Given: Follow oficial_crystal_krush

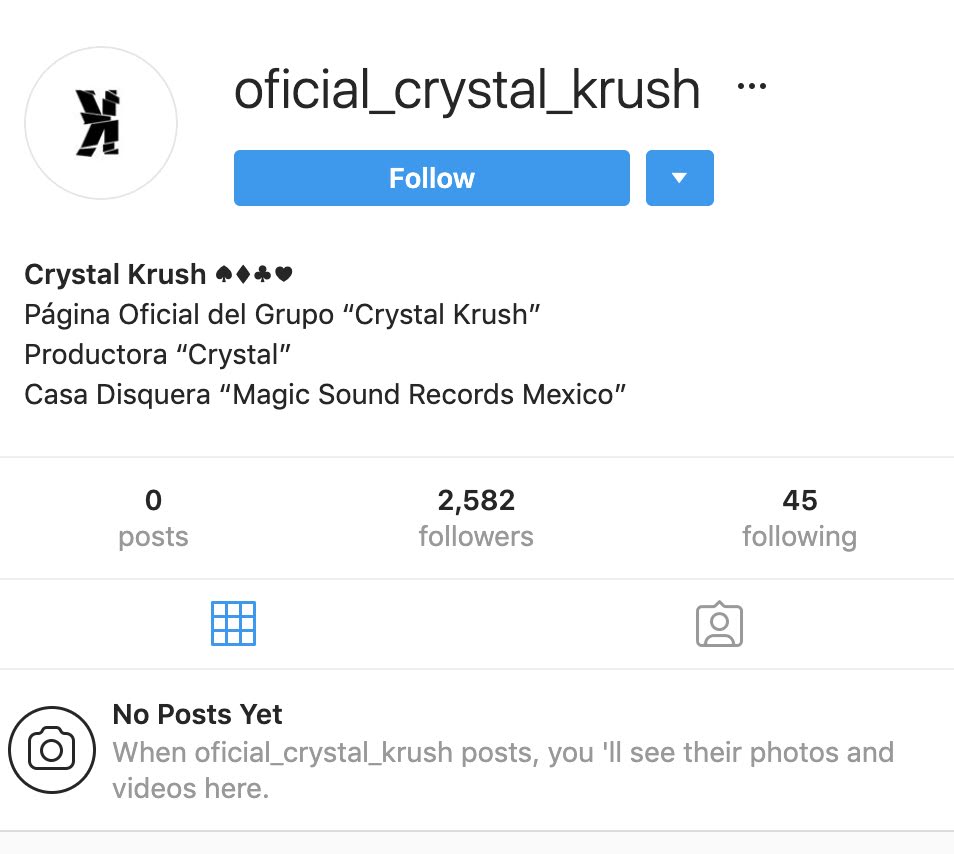Looking at the screenshot, I should (431, 178).
